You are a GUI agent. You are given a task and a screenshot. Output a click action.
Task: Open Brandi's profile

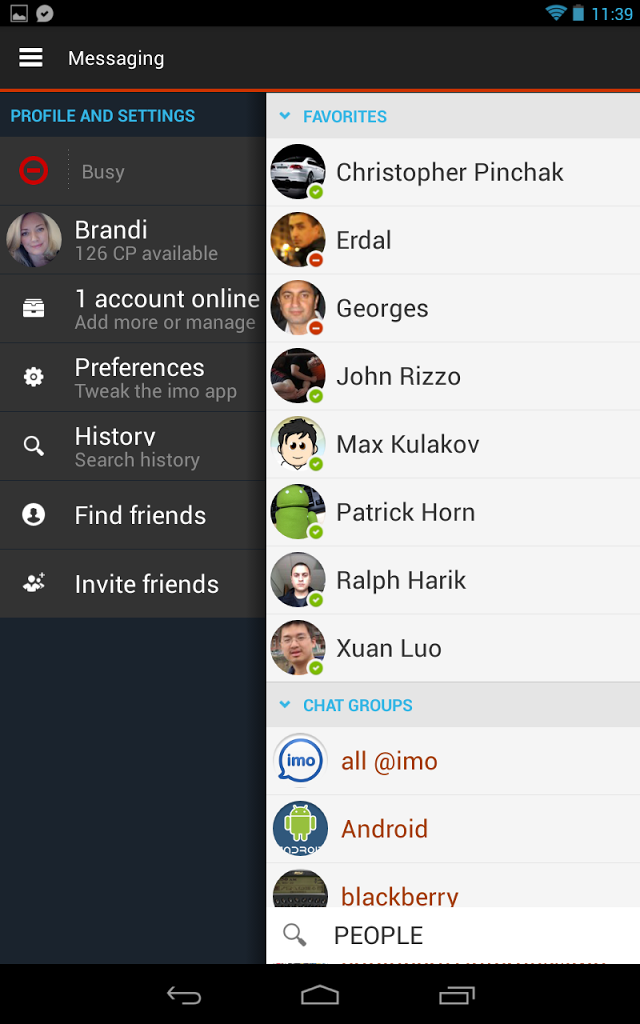click(x=132, y=240)
